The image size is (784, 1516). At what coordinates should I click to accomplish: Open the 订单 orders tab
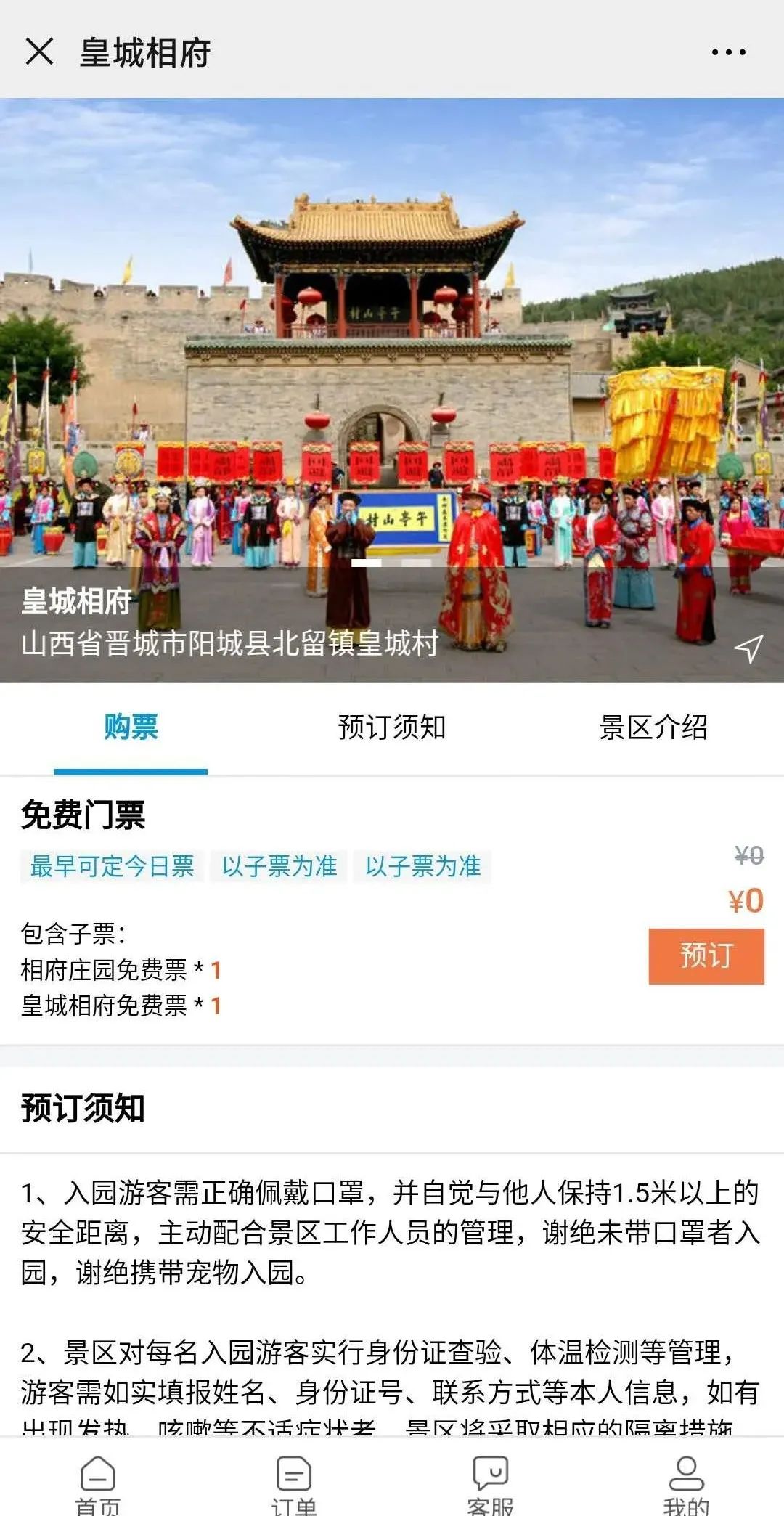[294, 1484]
